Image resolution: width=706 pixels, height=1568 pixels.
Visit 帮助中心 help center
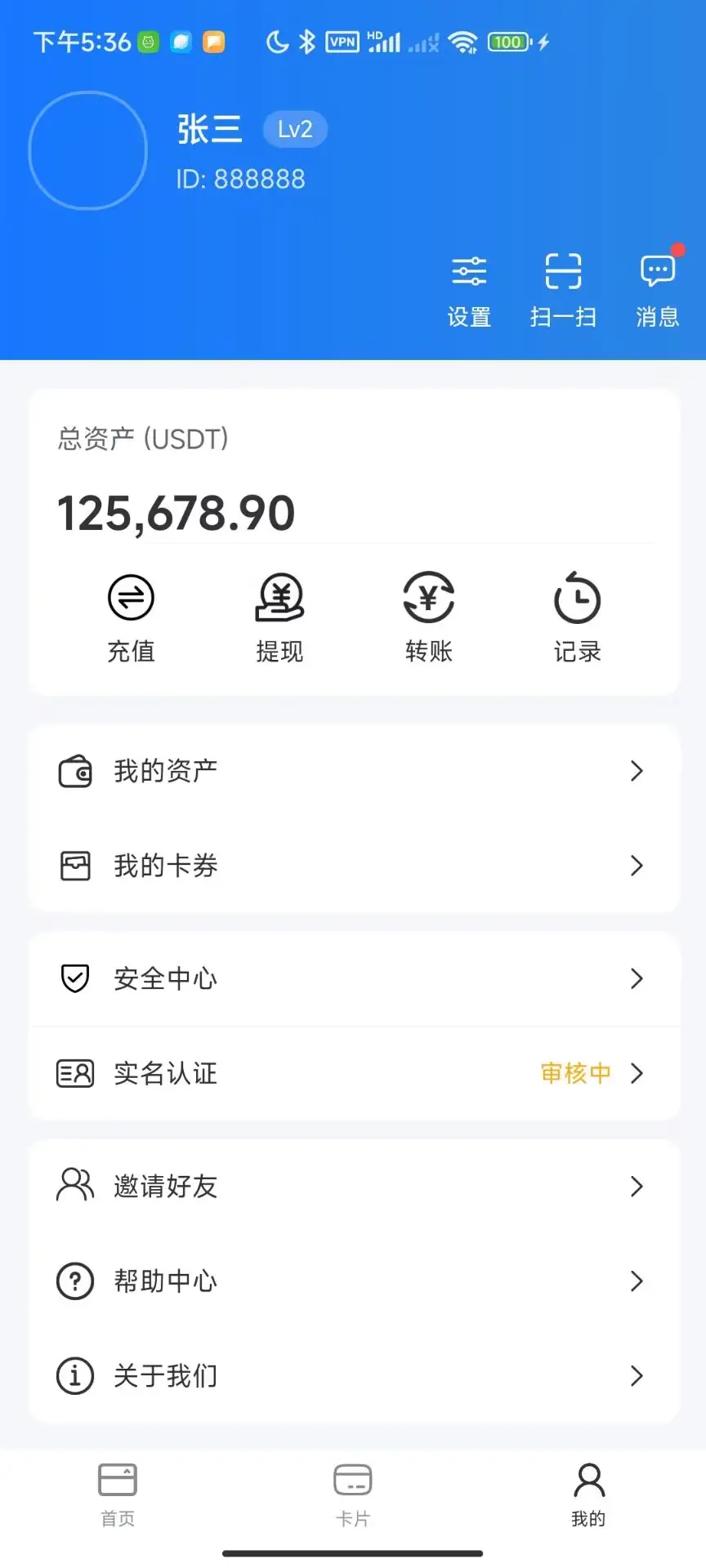click(354, 1281)
